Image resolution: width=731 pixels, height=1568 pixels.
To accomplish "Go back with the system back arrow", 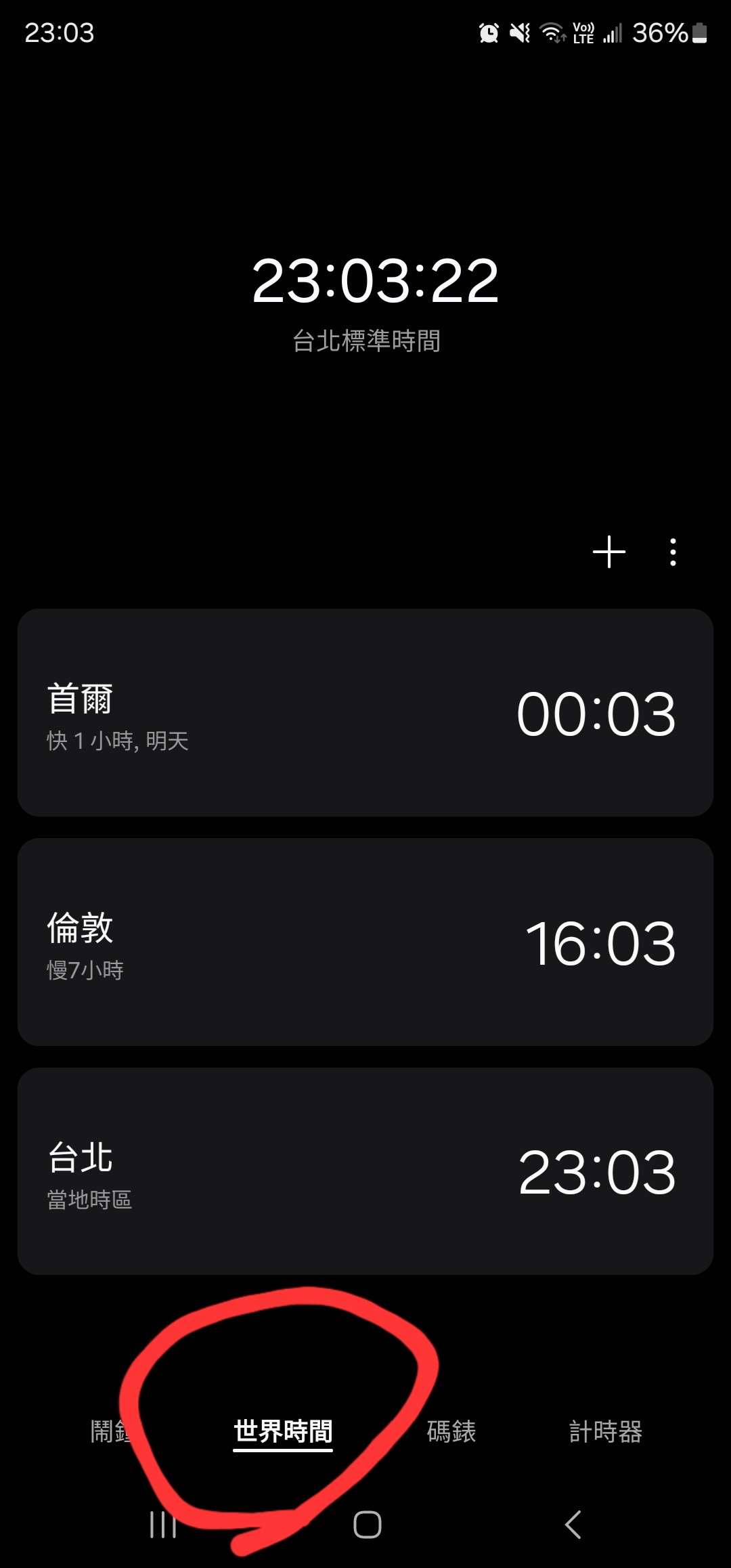I will 573,1525.
